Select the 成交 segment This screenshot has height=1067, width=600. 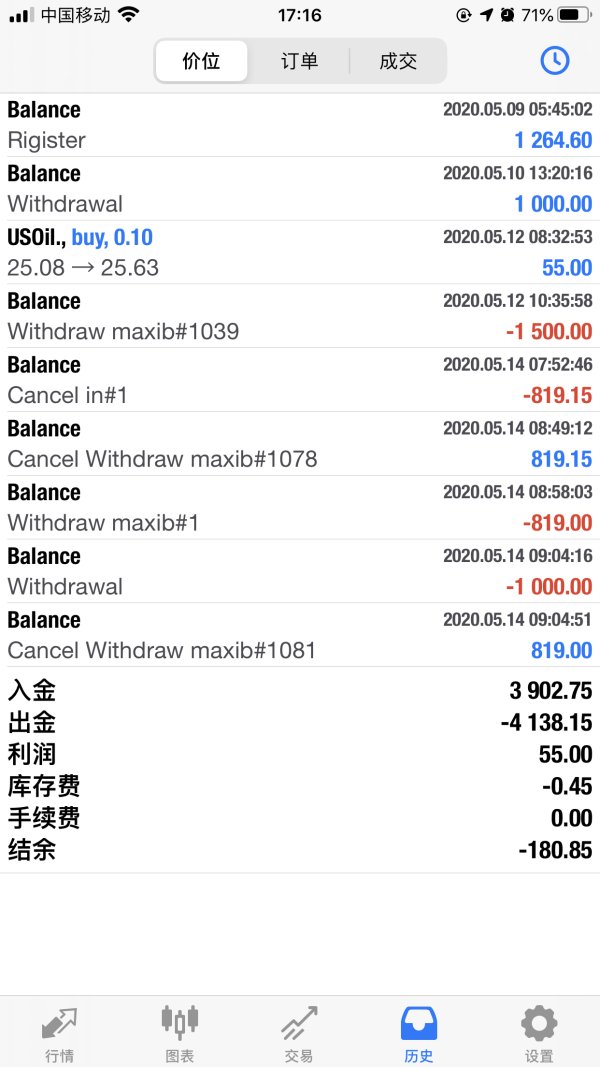coord(397,61)
